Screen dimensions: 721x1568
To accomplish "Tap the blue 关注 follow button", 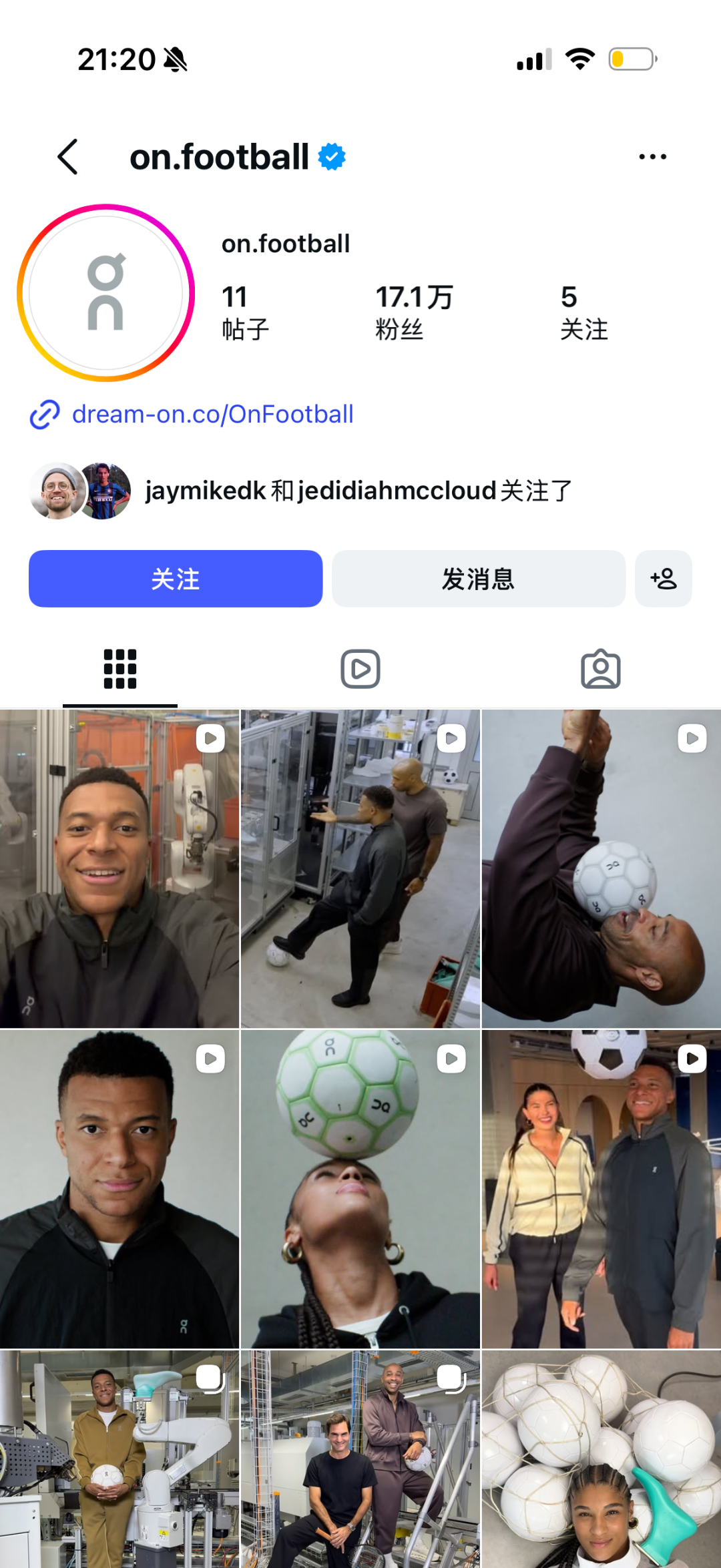I will coord(176,579).
